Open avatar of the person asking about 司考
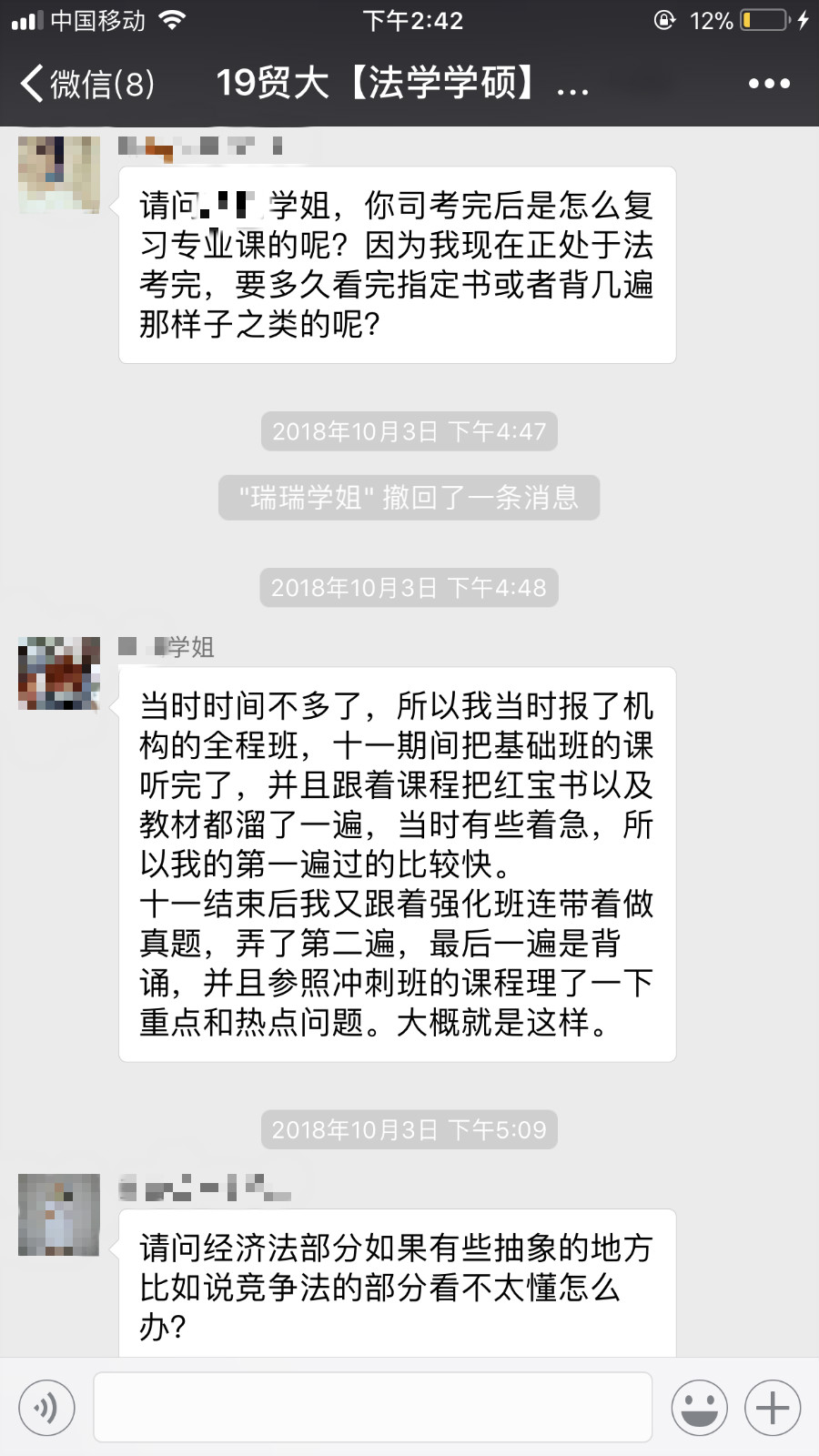 click(x=59, y=175)
